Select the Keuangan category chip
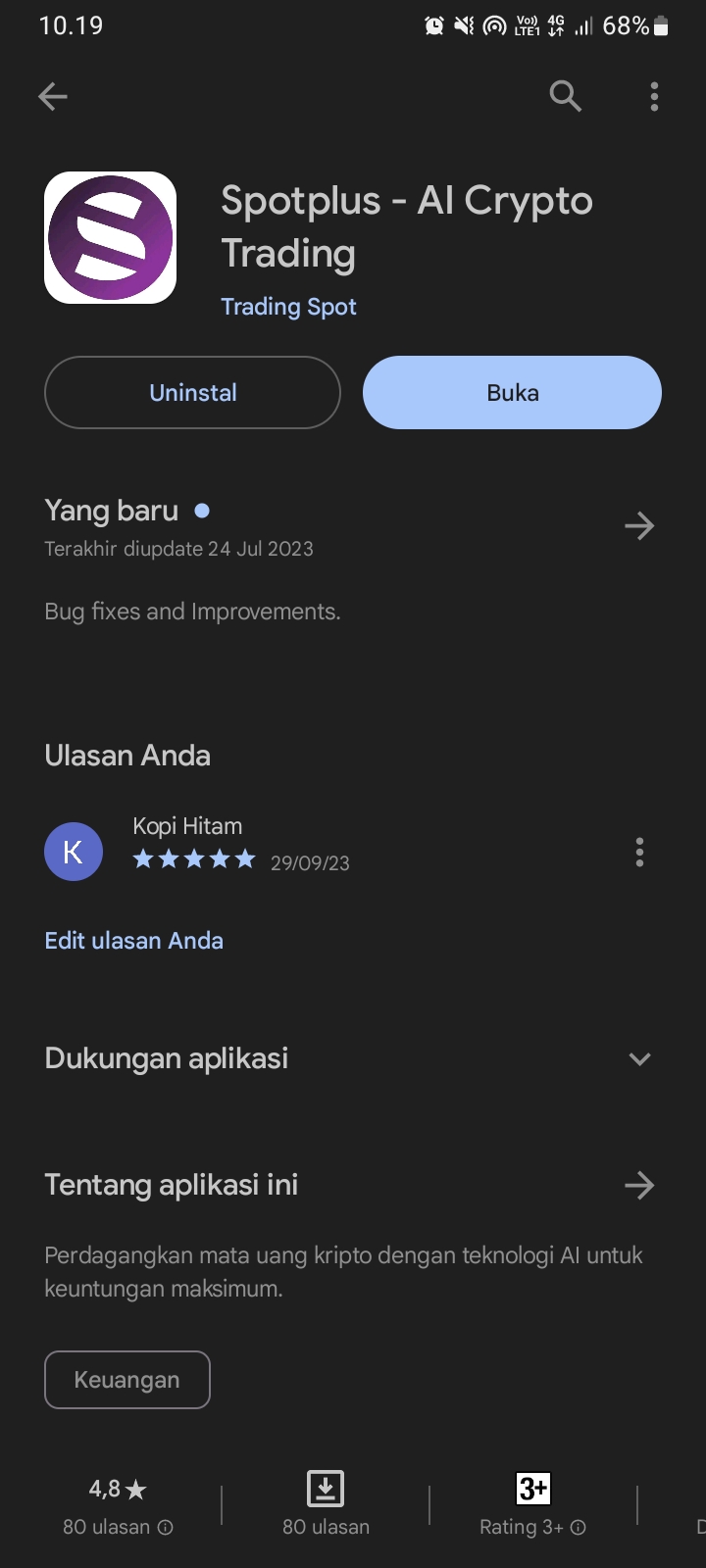The height and width of the screenshot is (1568, 706). click(x=127, y=1380)
